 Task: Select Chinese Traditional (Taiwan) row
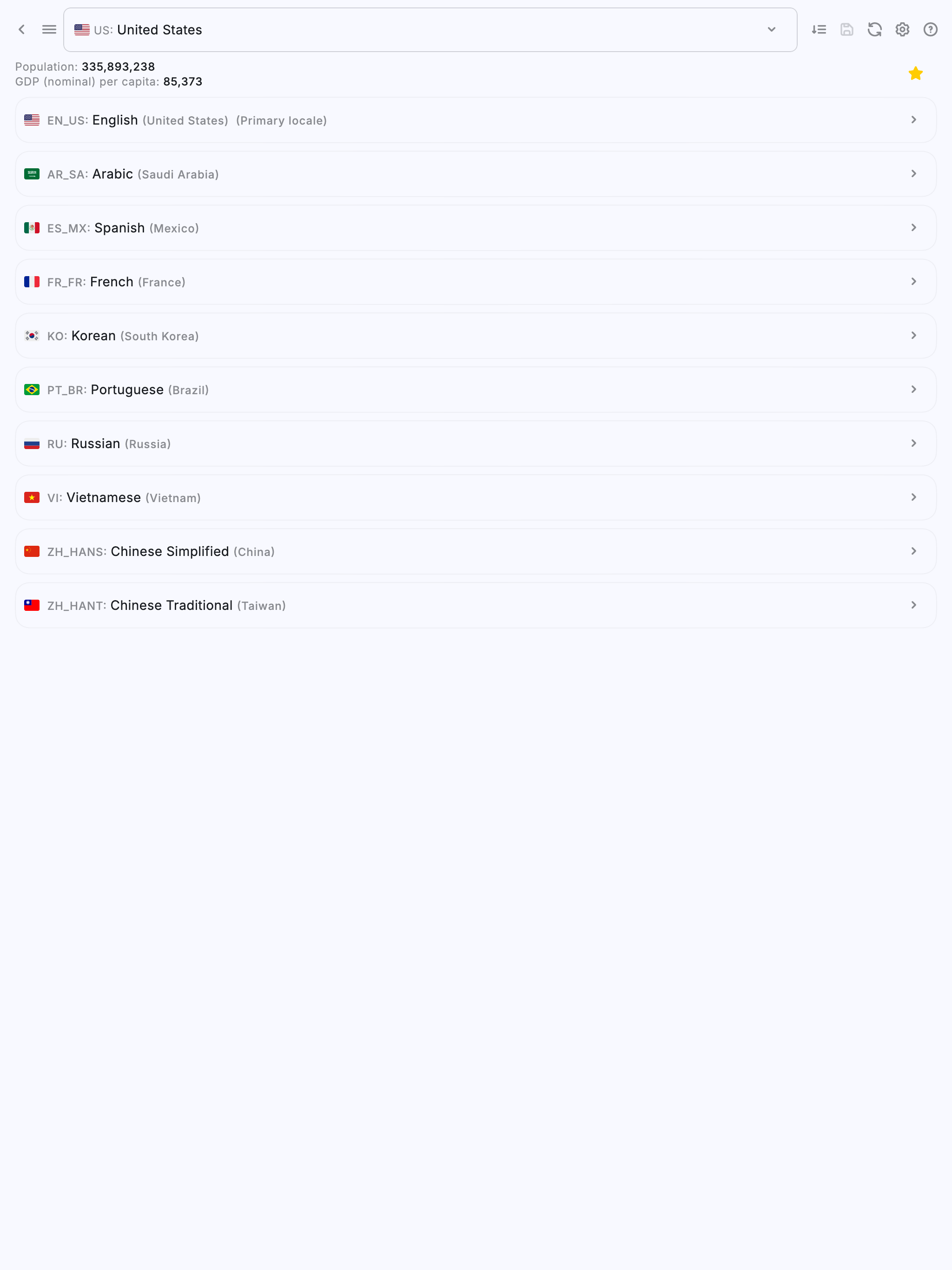coord(476,606)
